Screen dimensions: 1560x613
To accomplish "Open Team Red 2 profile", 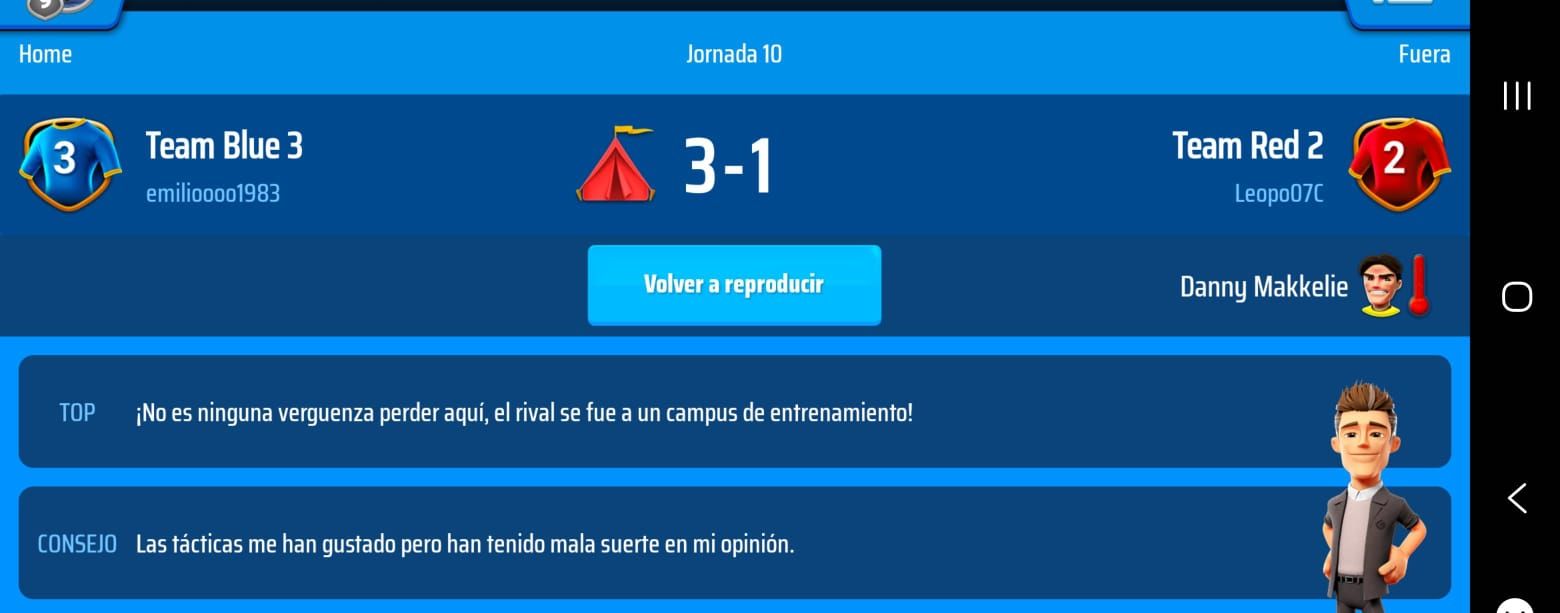I will click(1247, 147).
